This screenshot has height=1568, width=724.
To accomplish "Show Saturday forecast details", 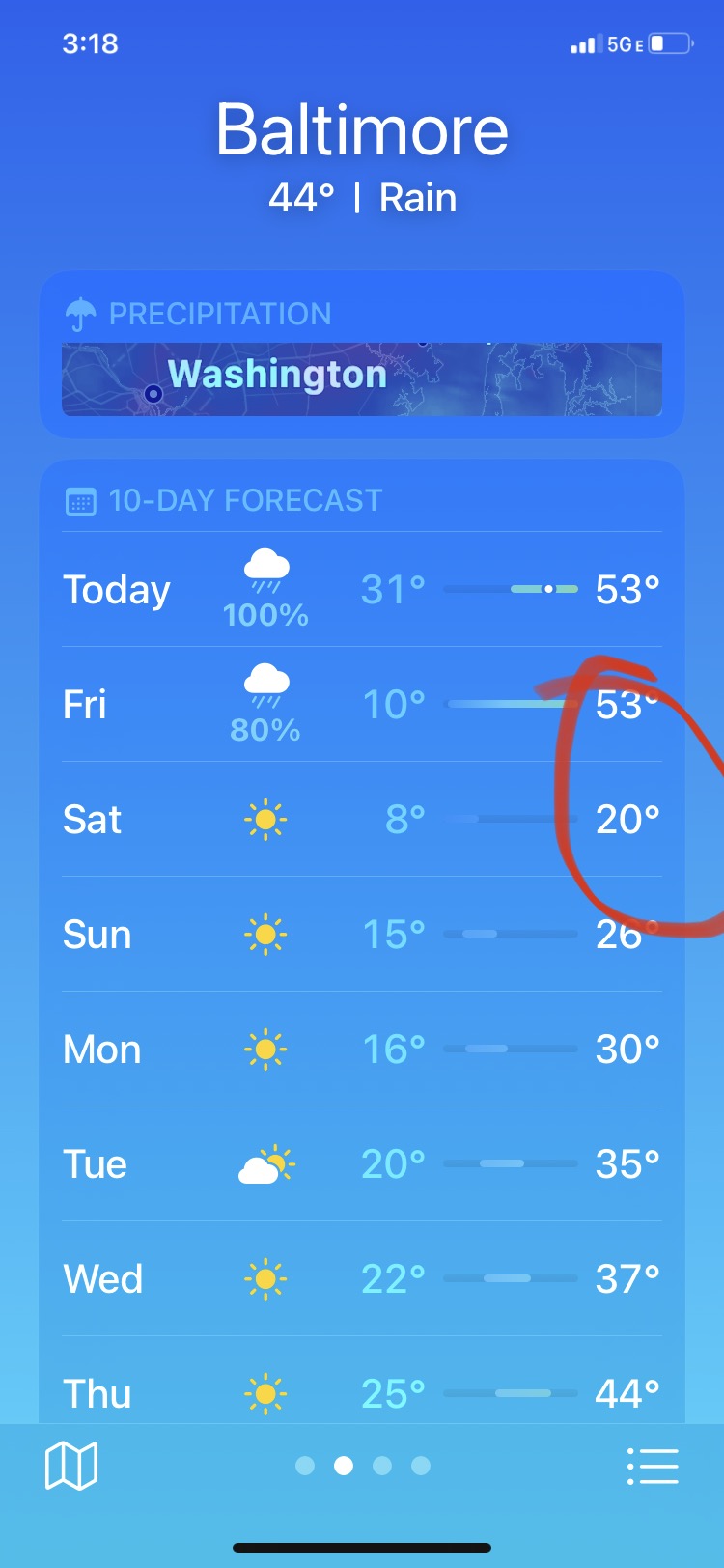I will point(362,819).
